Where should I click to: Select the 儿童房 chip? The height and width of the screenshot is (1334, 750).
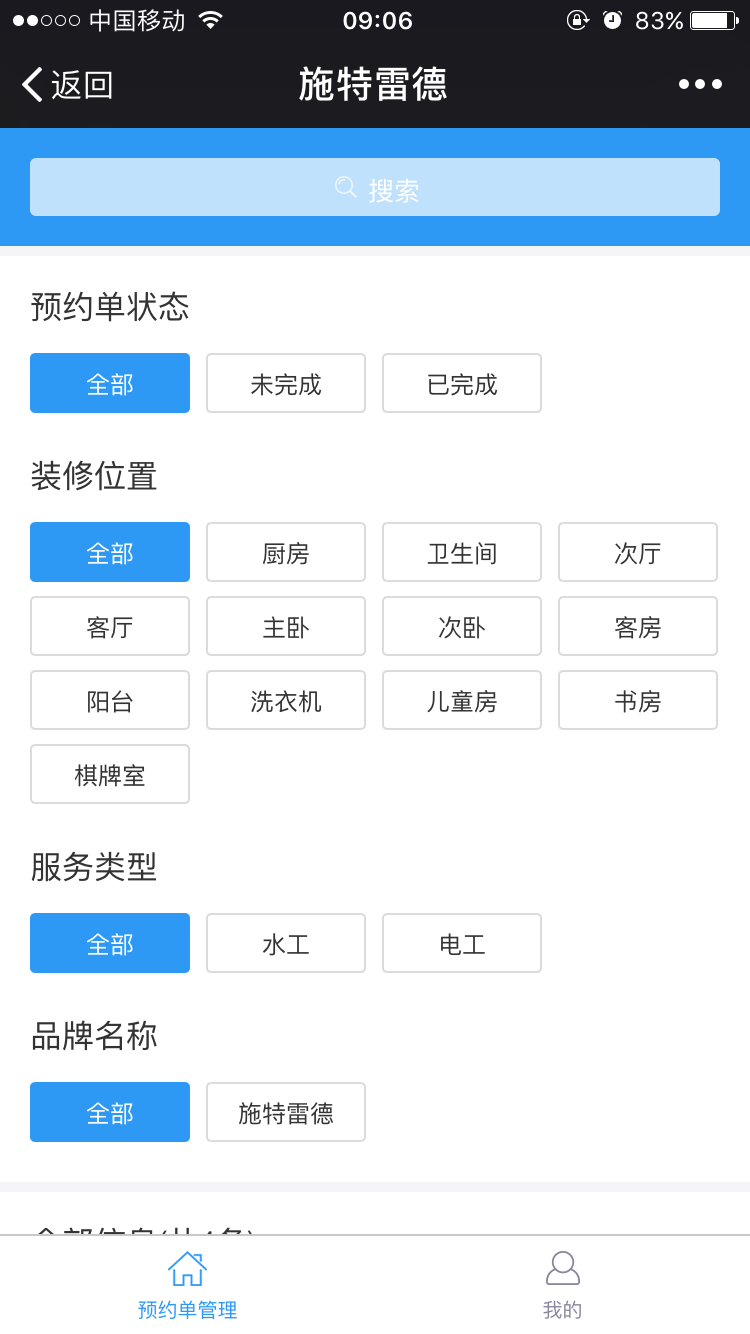coord(462,700)
